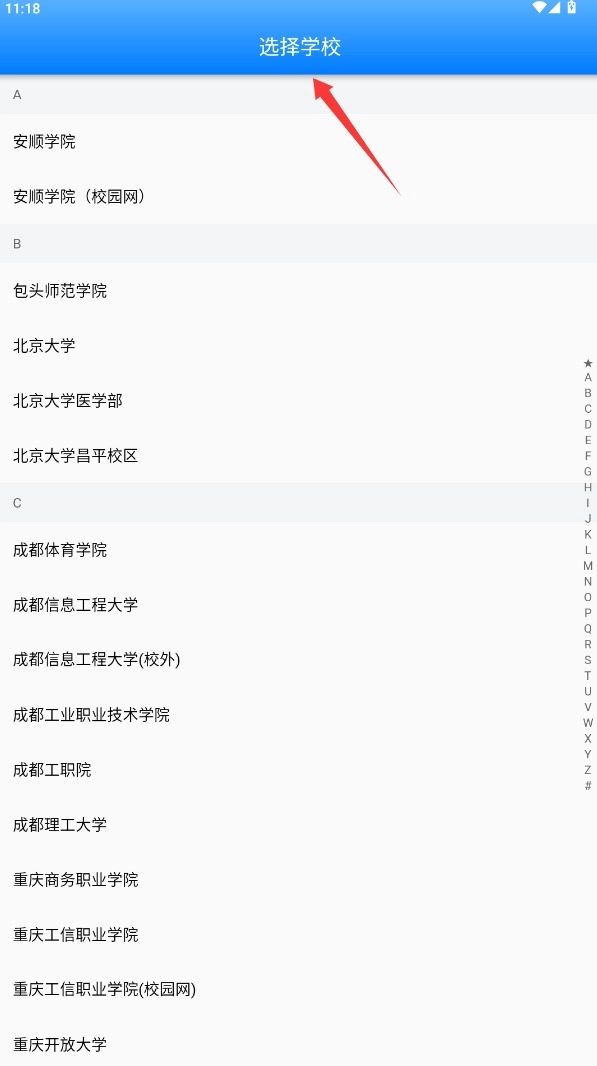Select 北京大学昌平校区

(298, 455)
